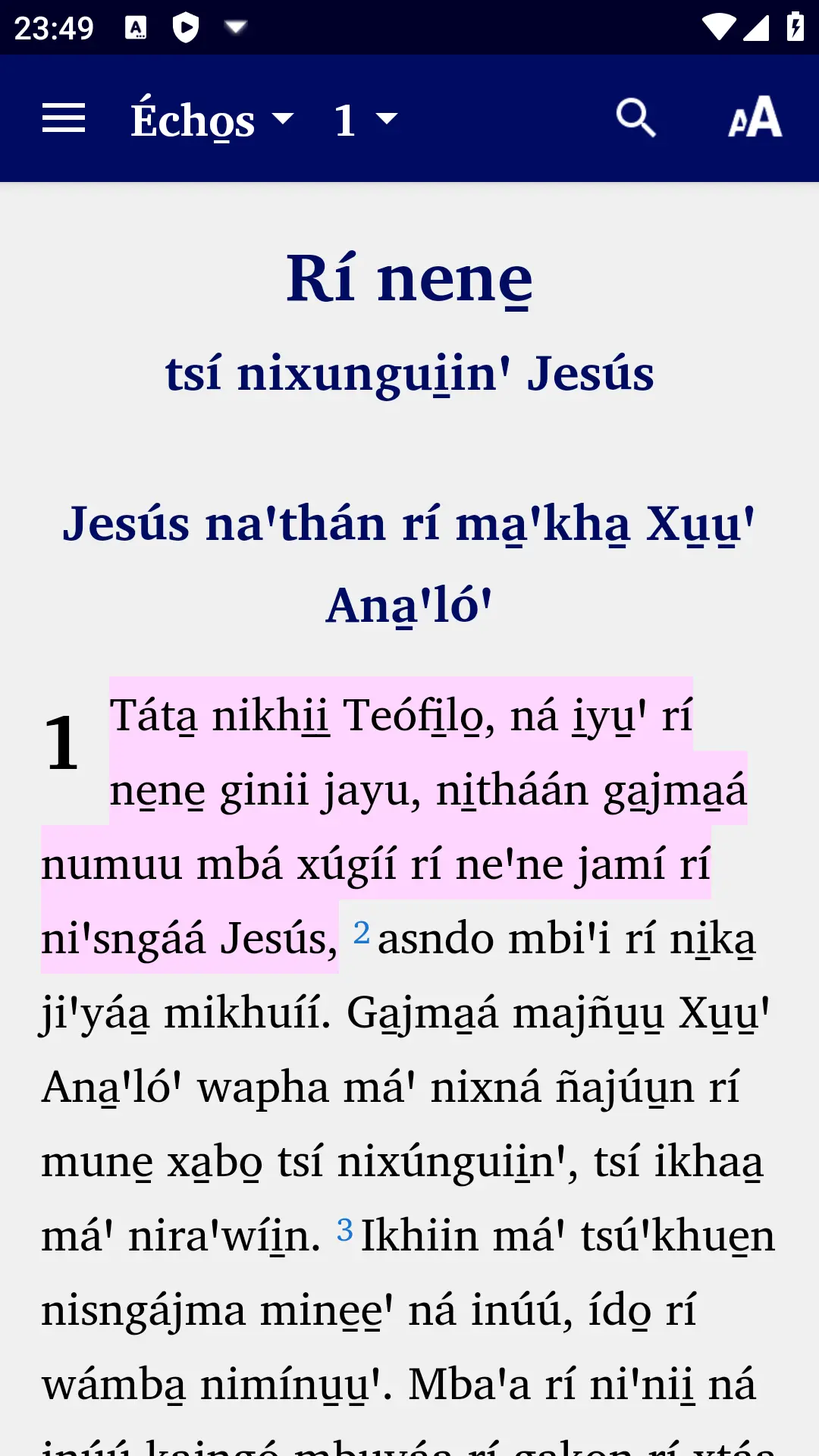The width and height of the screenshot is (819, 1456).
Task: Open the hamburger navigation menu
Action: pyautogui.click(x=64, y=119)
